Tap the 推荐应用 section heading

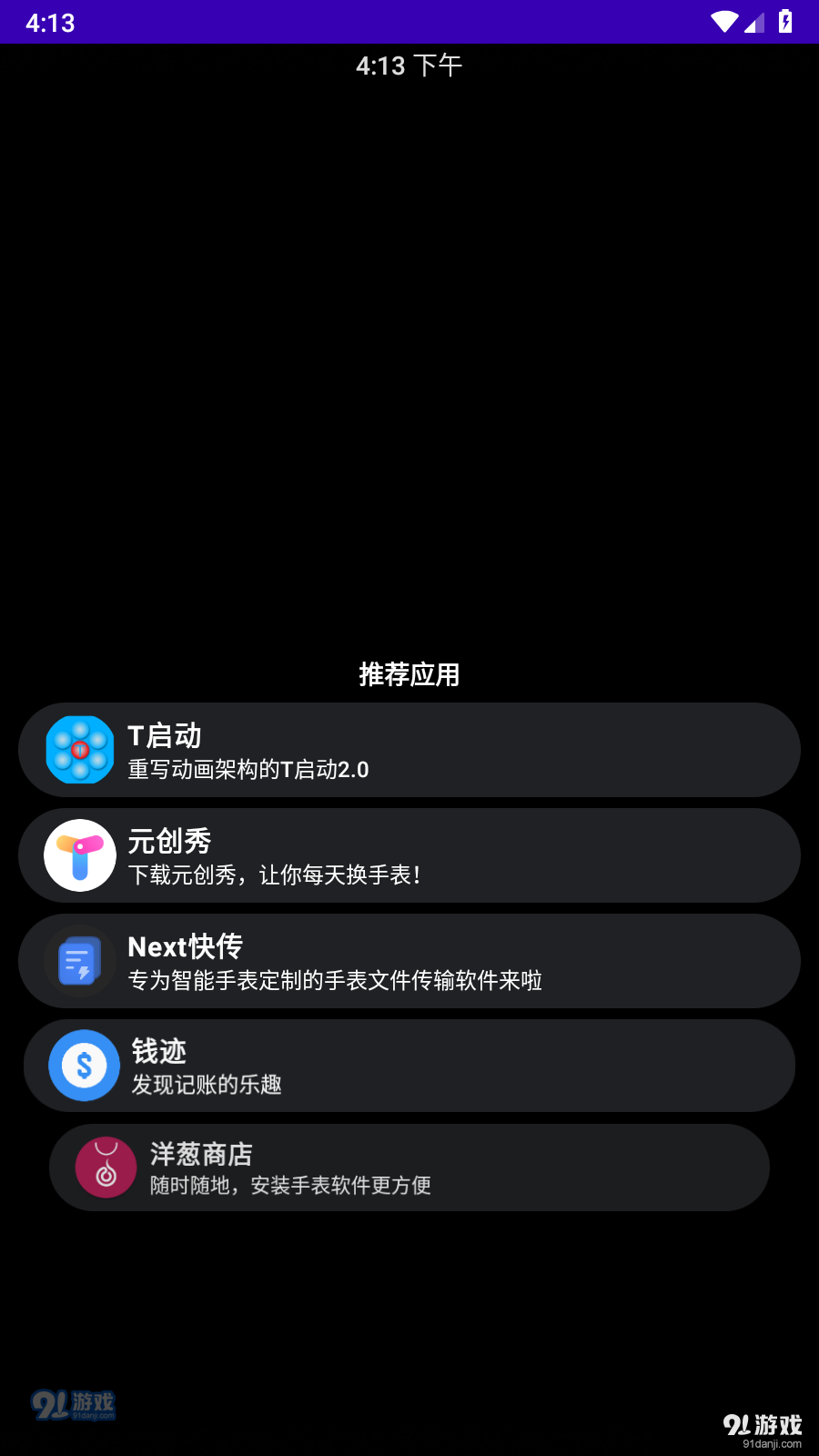[x=409, y=675]
